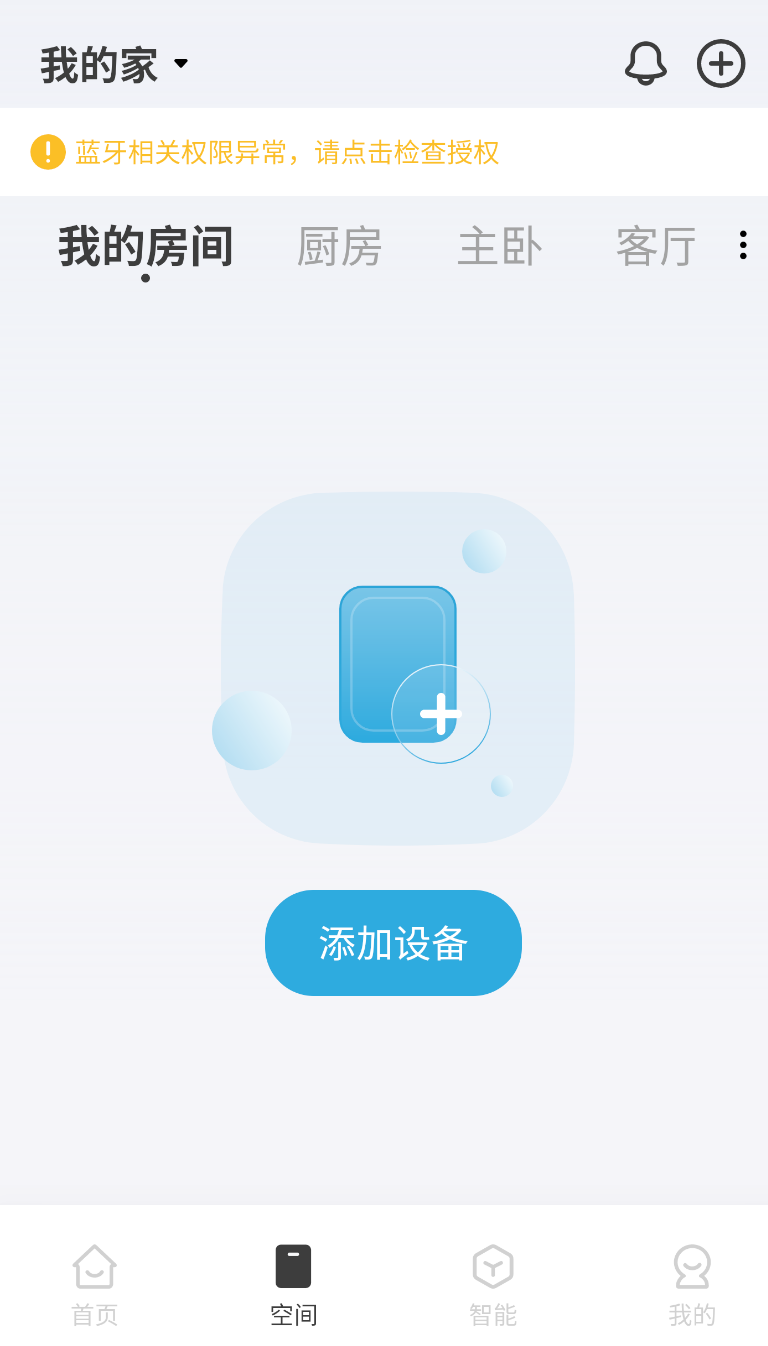Select the 我的房间 room tab
Viewport: 768px width, 1346px height.
(146, 247)
